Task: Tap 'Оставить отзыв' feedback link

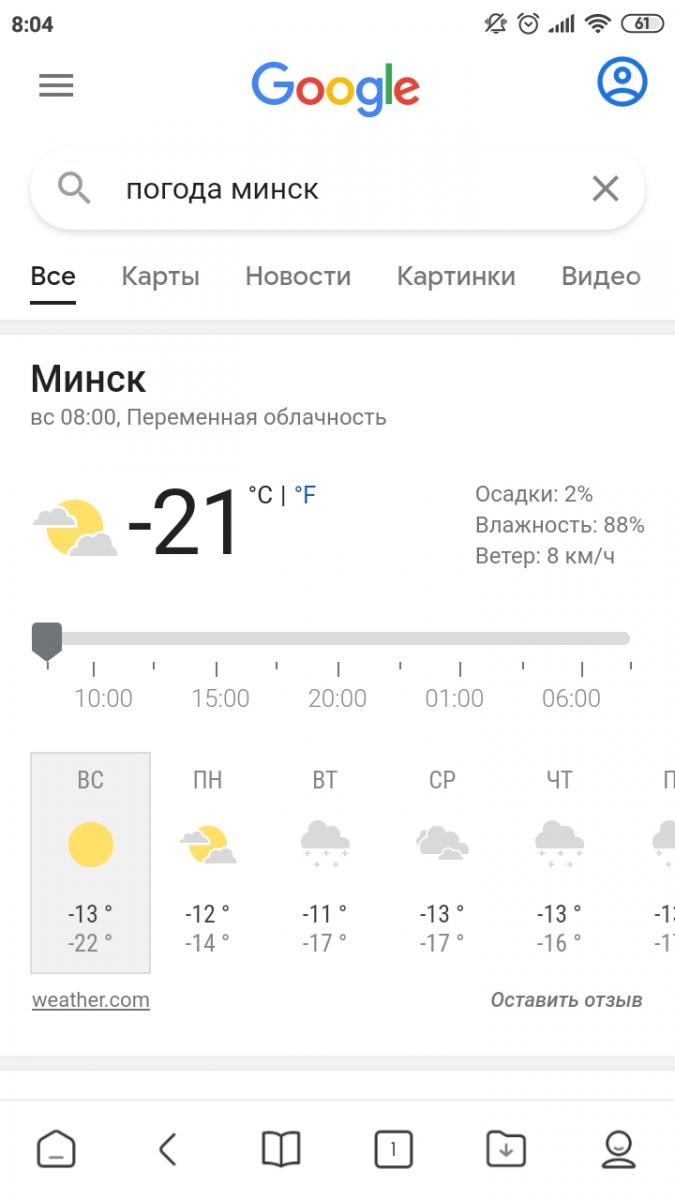Action: click(566, 1000)
